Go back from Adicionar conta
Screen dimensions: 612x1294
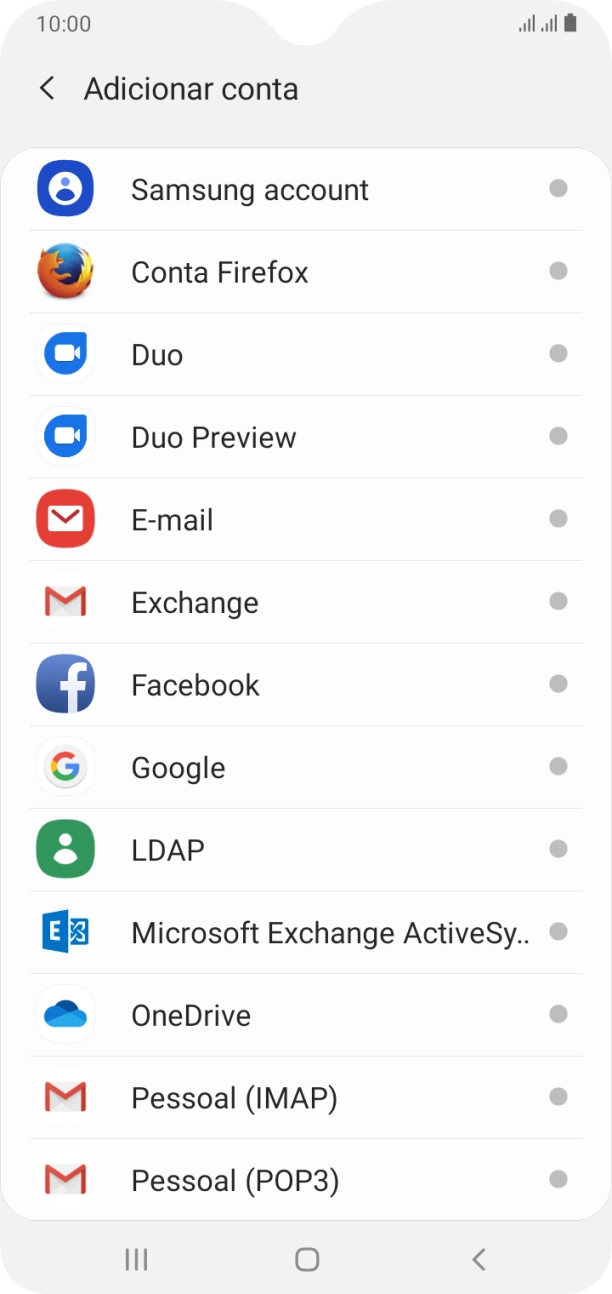[47, 89]
